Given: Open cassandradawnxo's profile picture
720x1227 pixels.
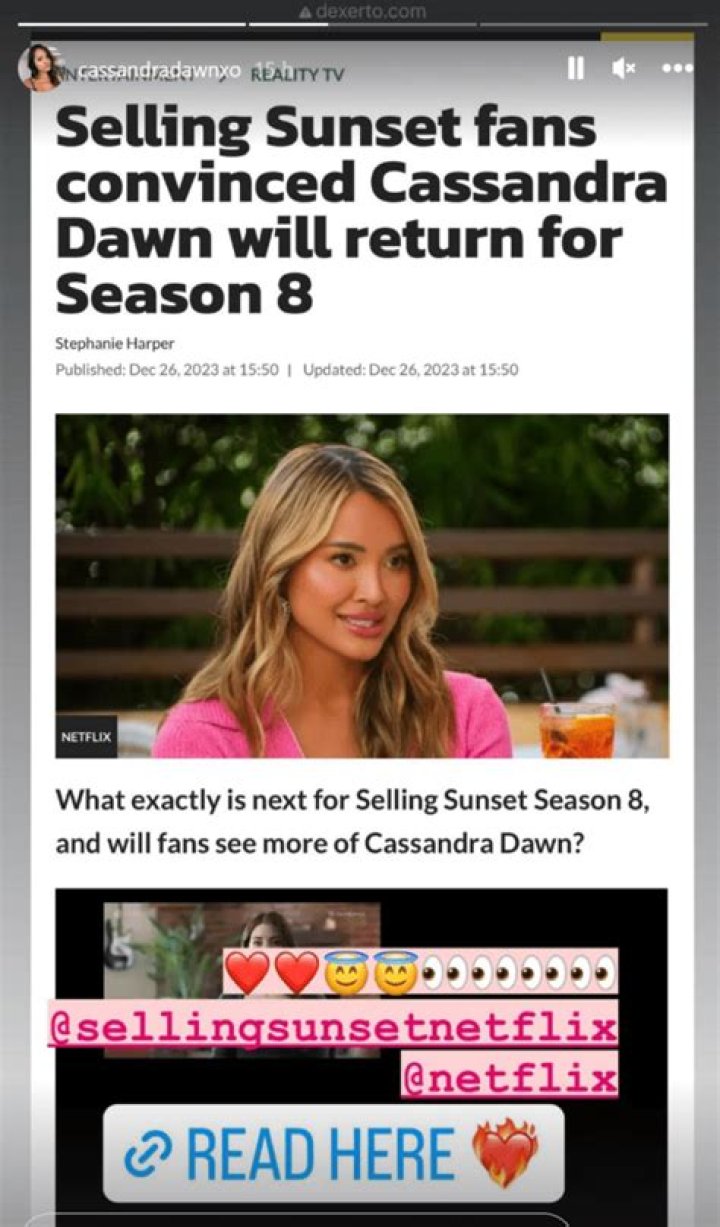Looking at the screenshot, I should click(40, 68).
